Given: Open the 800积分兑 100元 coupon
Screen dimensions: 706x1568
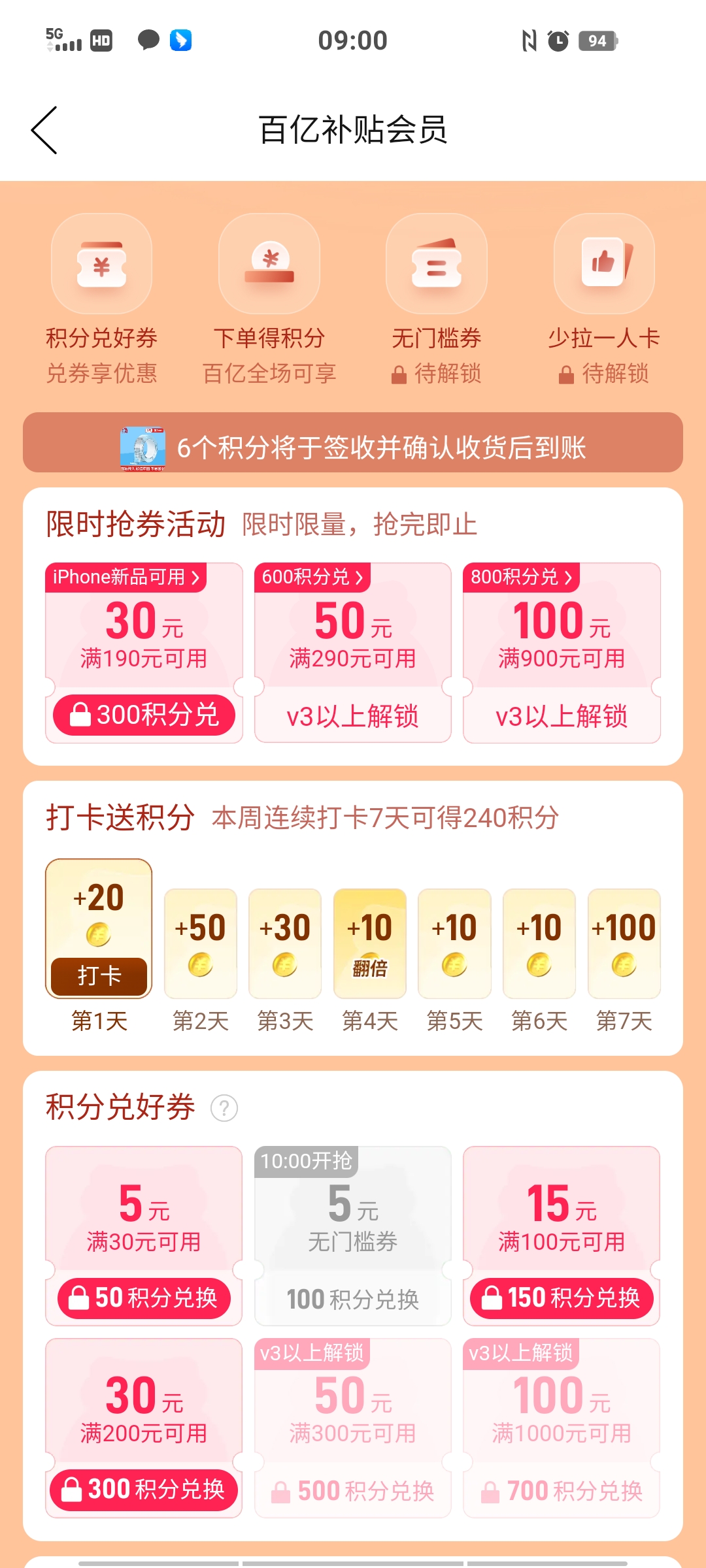Looking at the screenshot, I should click(562, 653).
